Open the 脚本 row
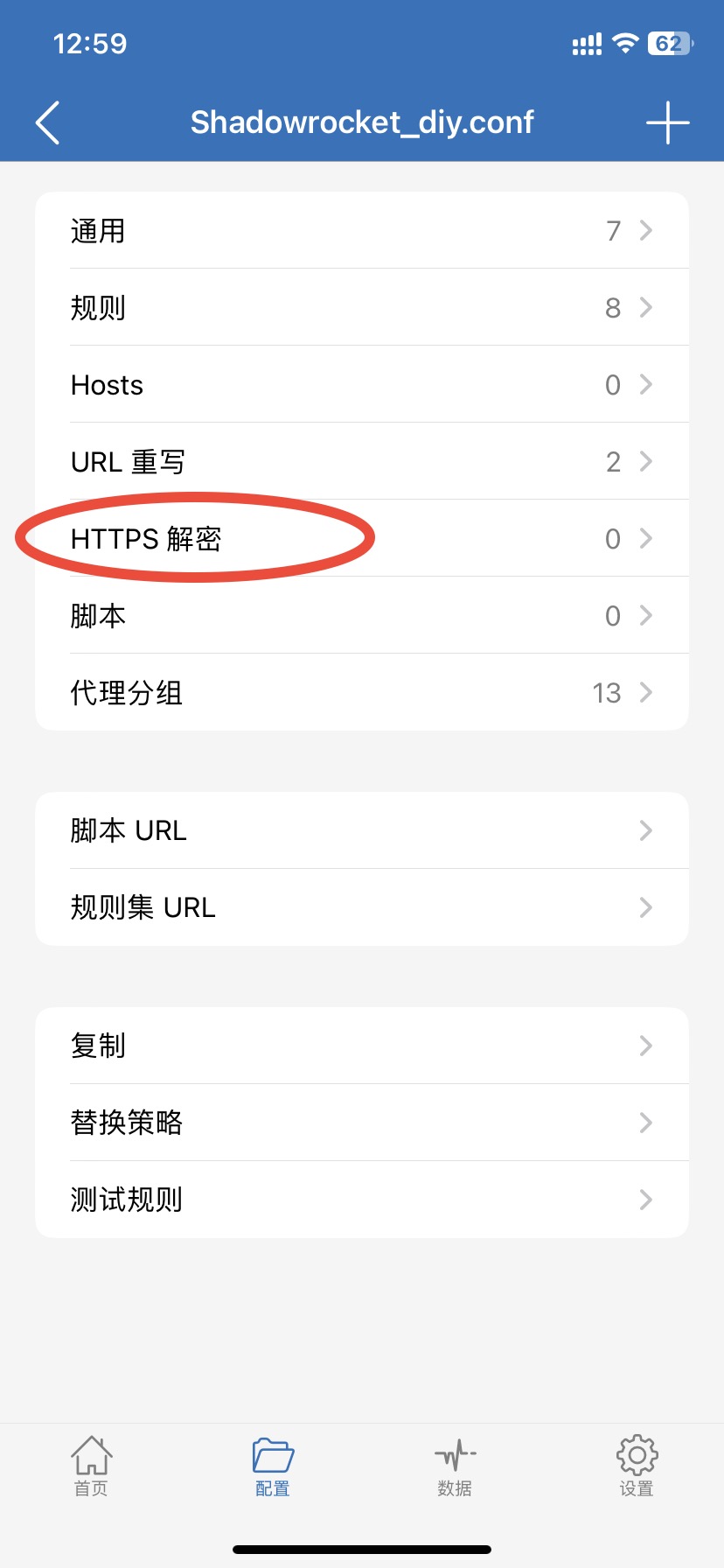Screen dimensions: 724x1568 (x=362, y=616)
